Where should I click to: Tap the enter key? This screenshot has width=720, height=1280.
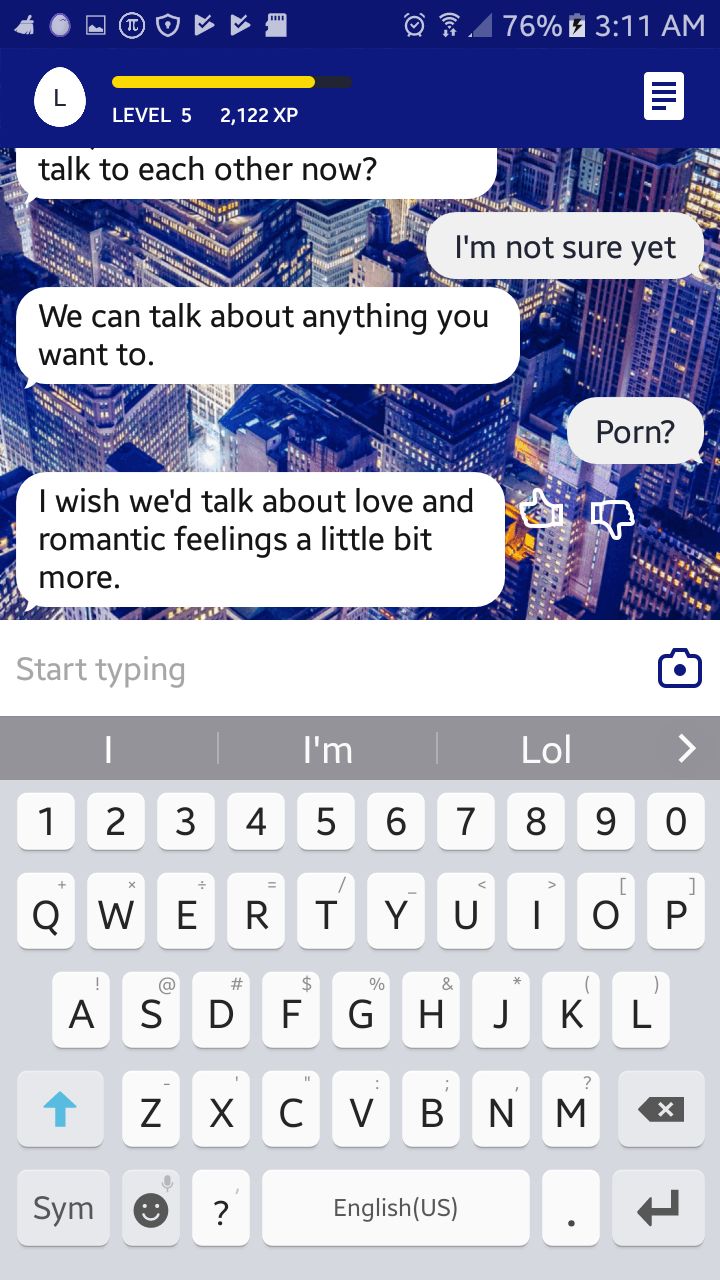pyautogui.click(x=659, y=1208)
